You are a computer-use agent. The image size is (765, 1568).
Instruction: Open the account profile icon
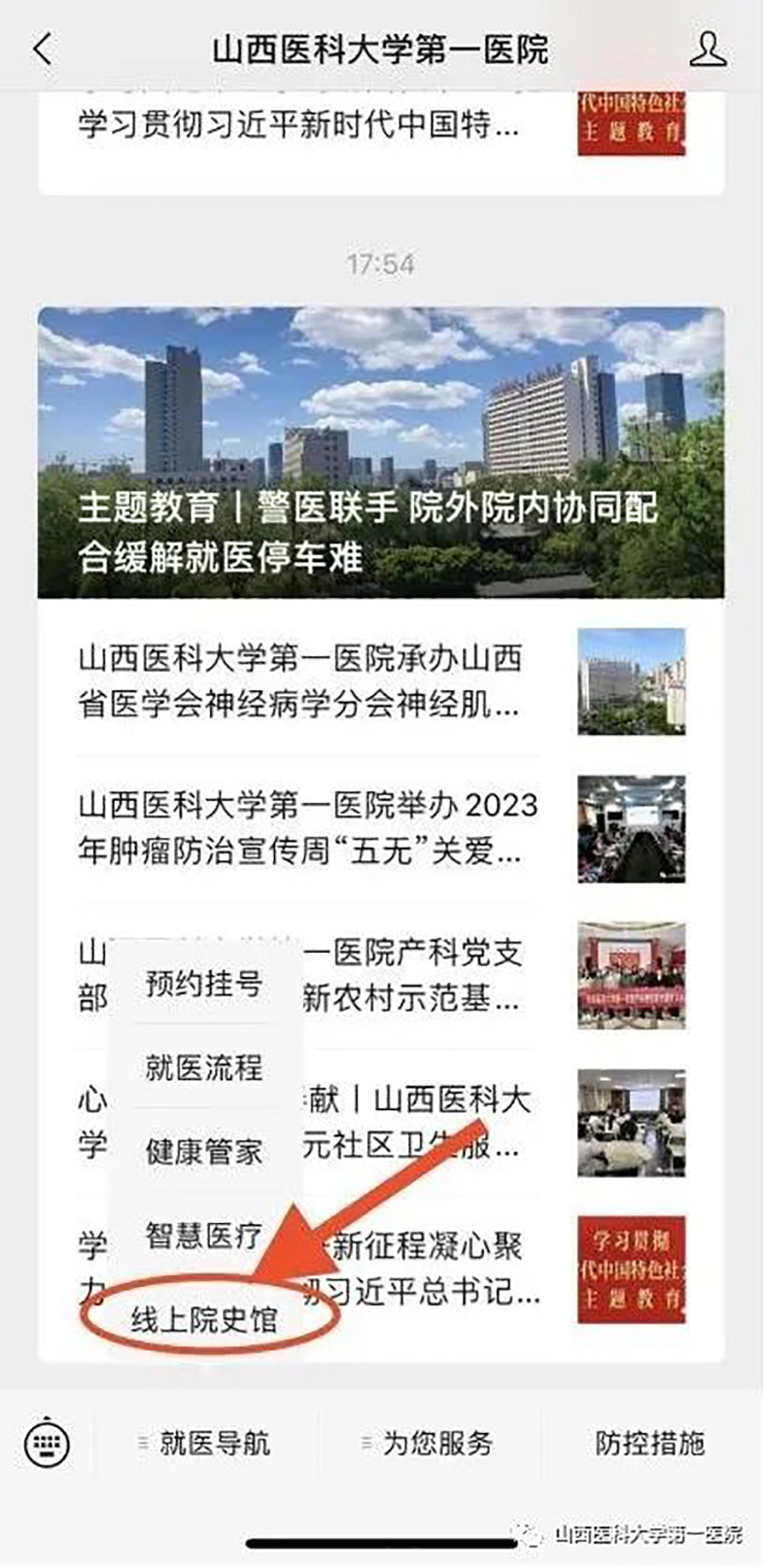708,49
